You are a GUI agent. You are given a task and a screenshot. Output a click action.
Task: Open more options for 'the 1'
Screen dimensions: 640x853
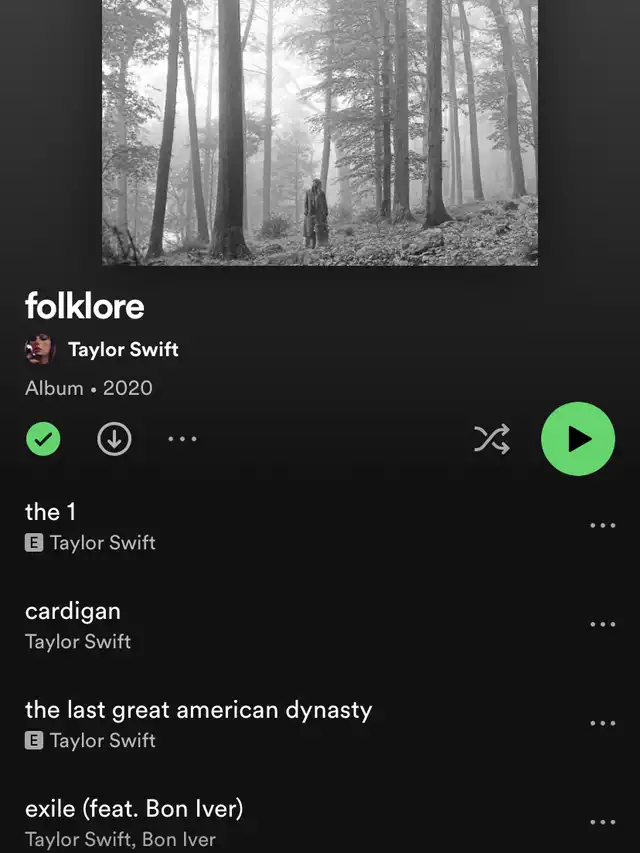point(602,525)
